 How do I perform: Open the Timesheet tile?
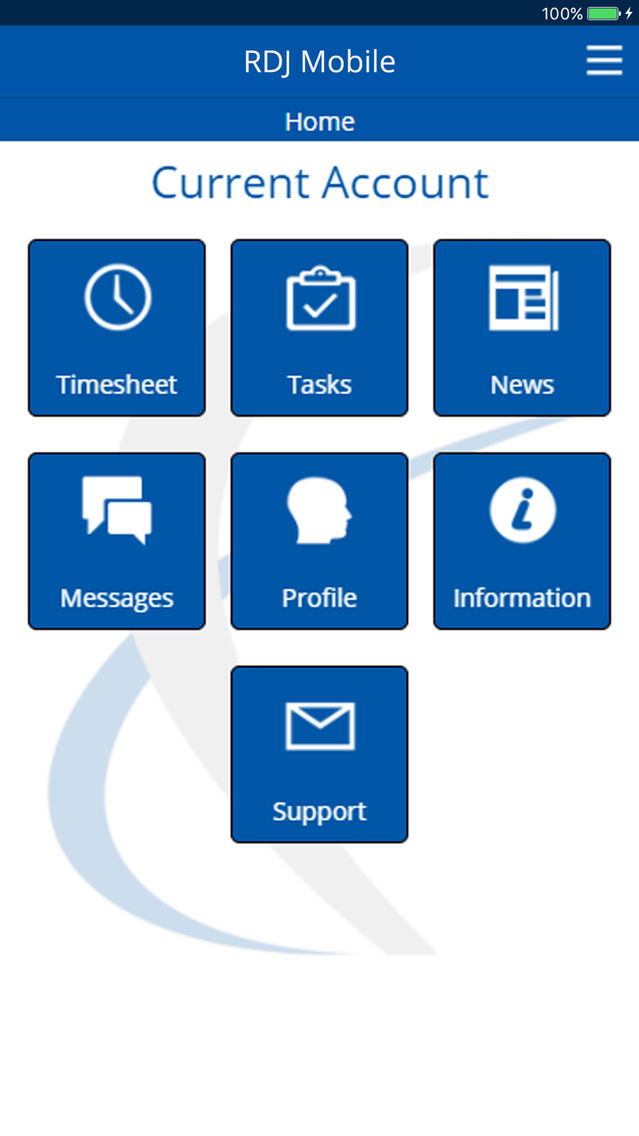click(117, 328)
